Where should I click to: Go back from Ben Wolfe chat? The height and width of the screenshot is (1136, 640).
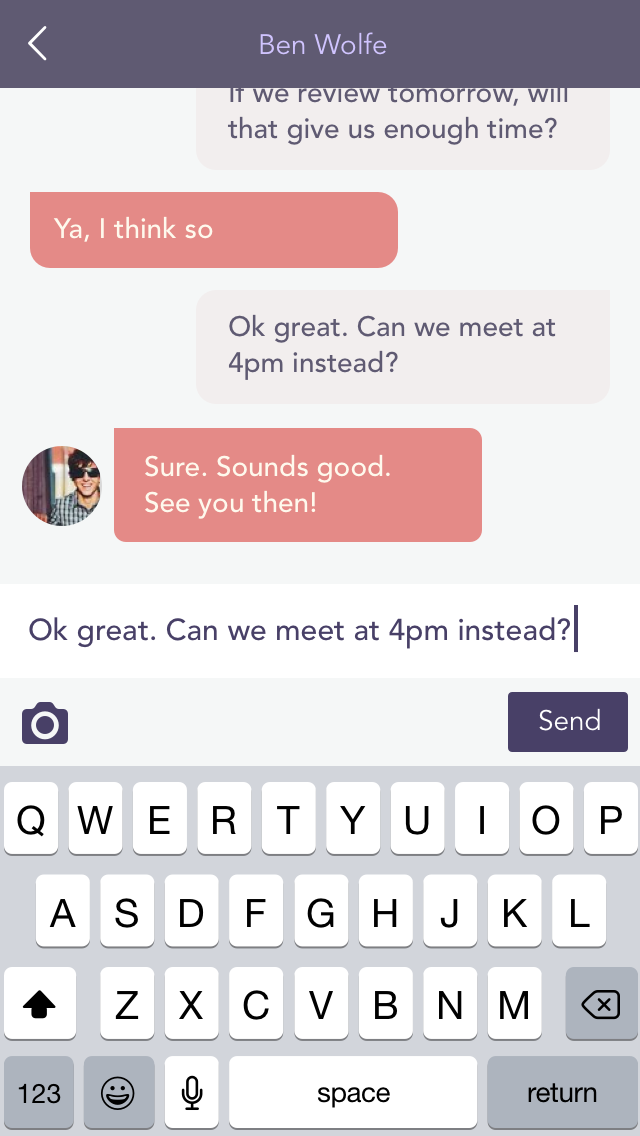(38, 43)
